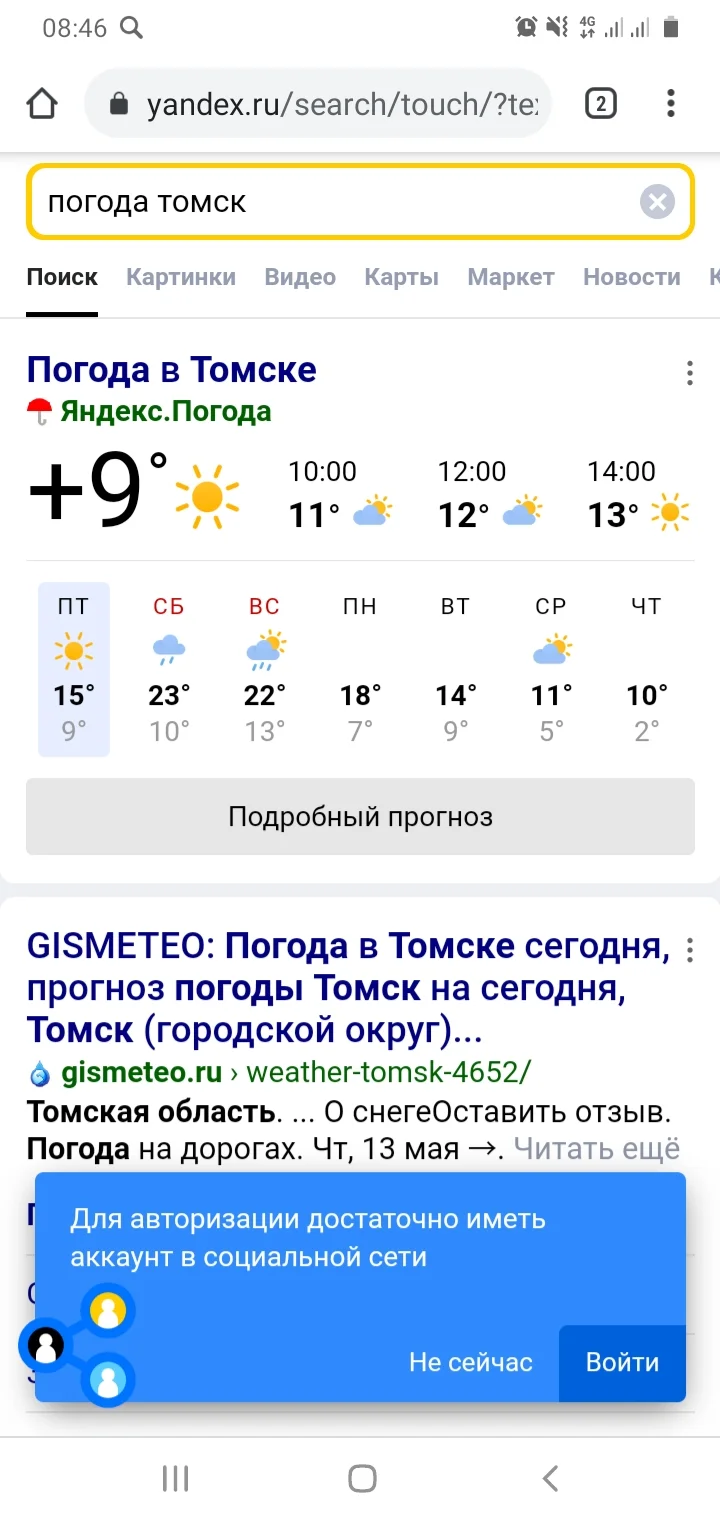The width and height of the screenshot is (720, 1520).
Task: Tap the sunny weather icon for Friday
Action: click(x=73, y=648)
